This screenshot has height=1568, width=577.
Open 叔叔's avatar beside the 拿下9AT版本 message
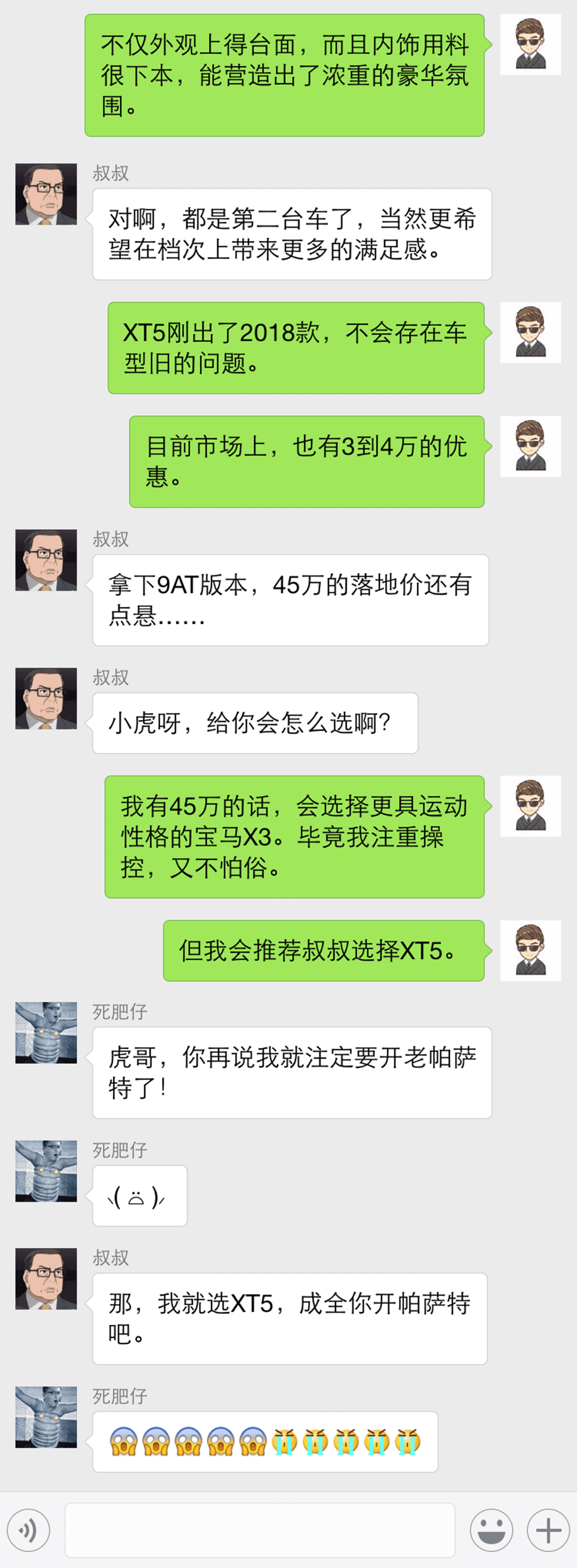pyautogui.click(x=46, y=560)
